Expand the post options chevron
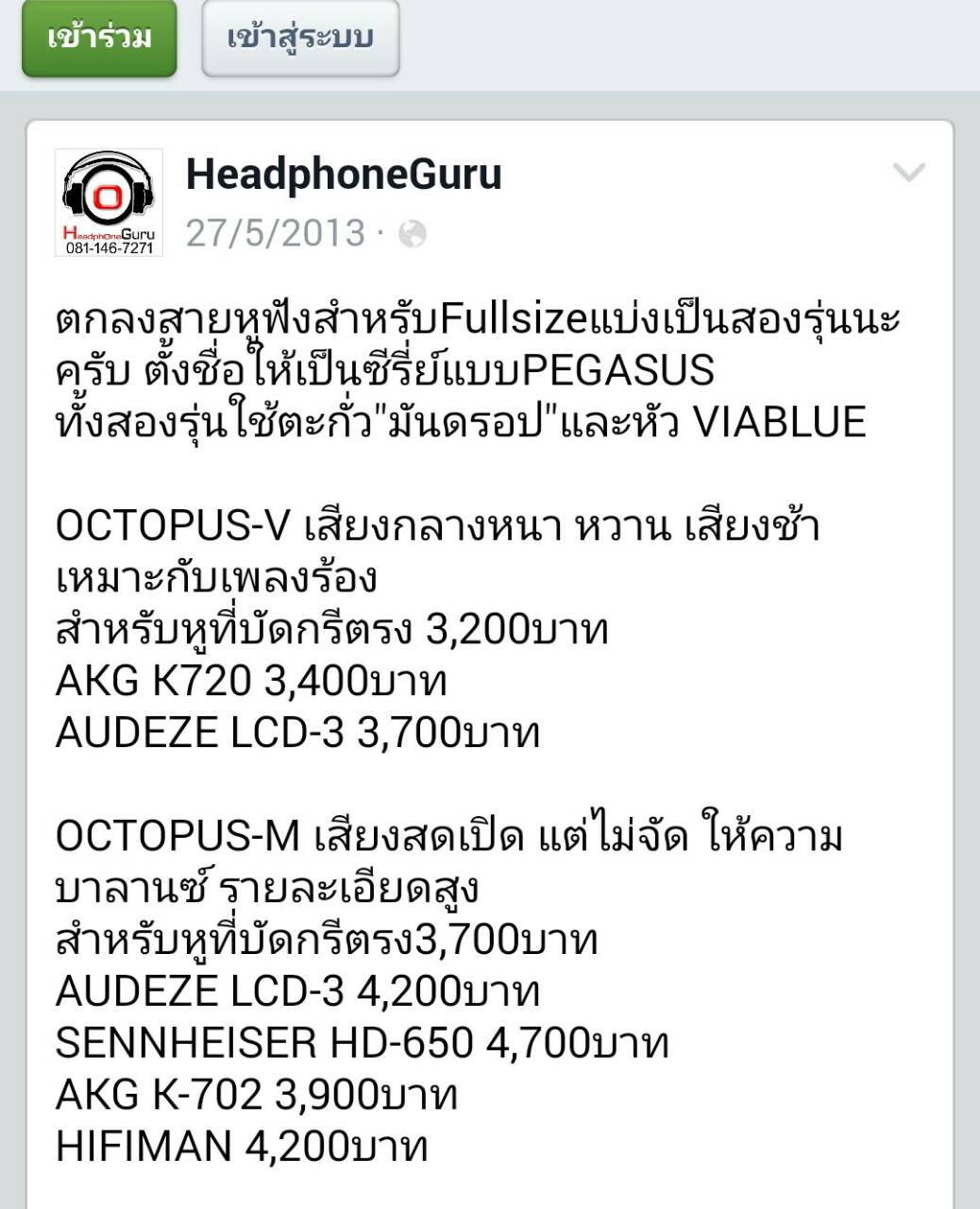Screen dimensions: 980x1209 (x=908, y=173)
